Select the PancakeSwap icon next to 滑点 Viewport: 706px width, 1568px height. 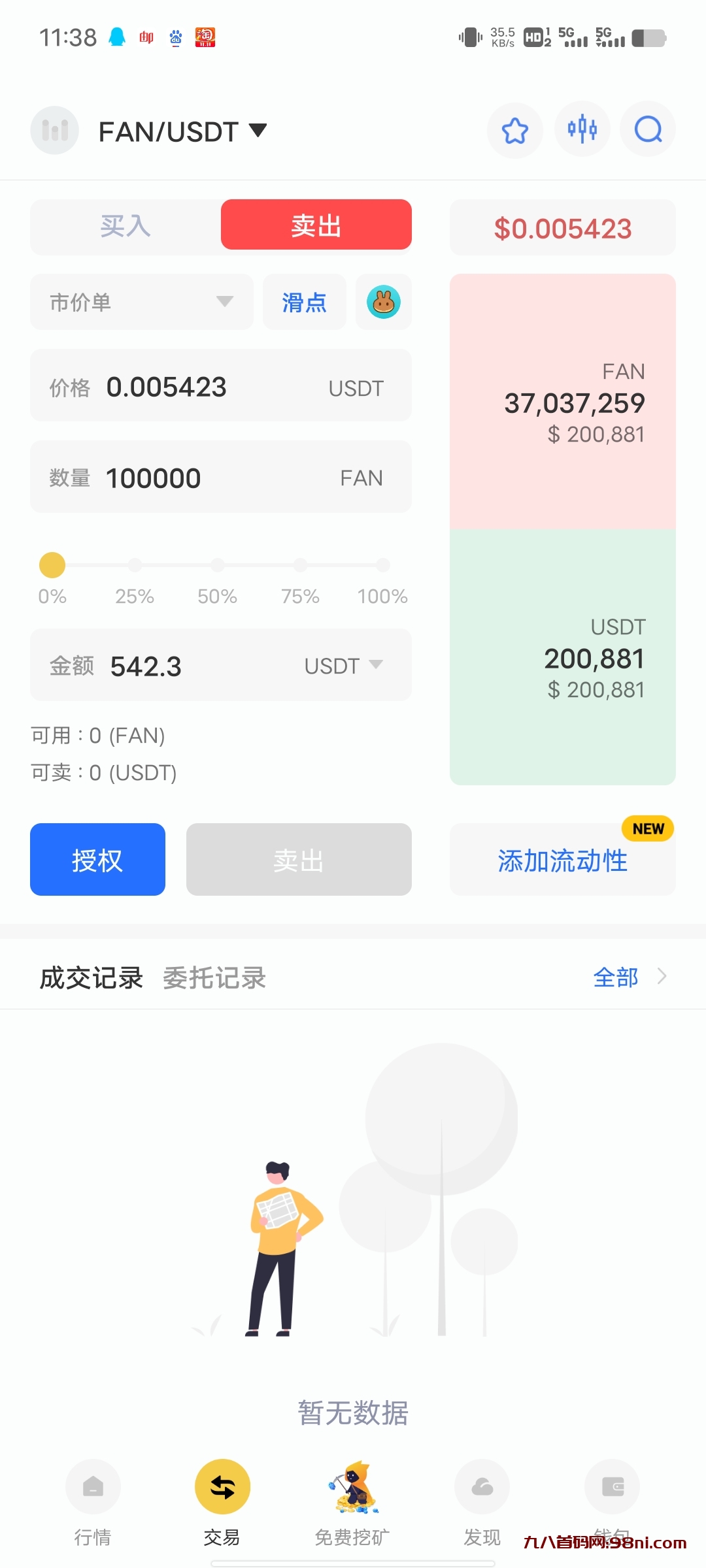[384, 302]
